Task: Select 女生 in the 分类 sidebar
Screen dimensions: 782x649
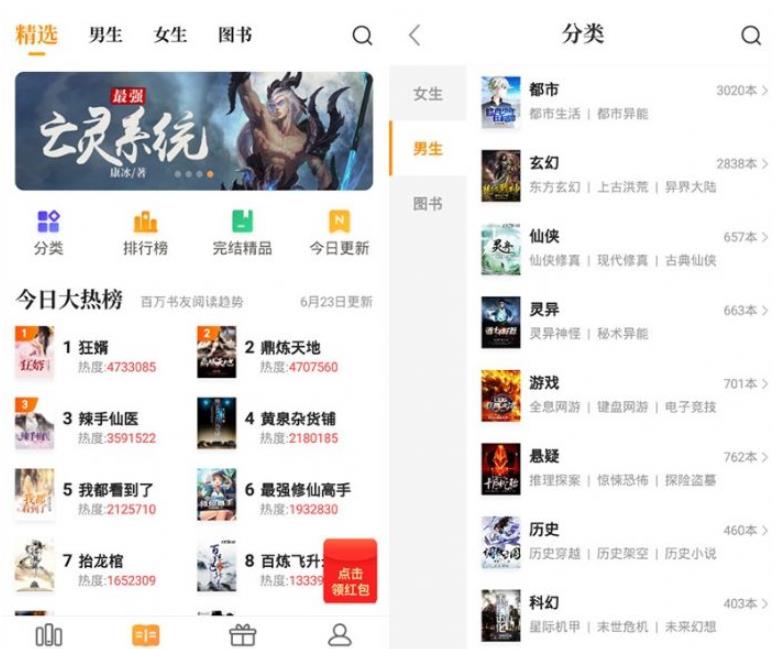Action: 428,93
